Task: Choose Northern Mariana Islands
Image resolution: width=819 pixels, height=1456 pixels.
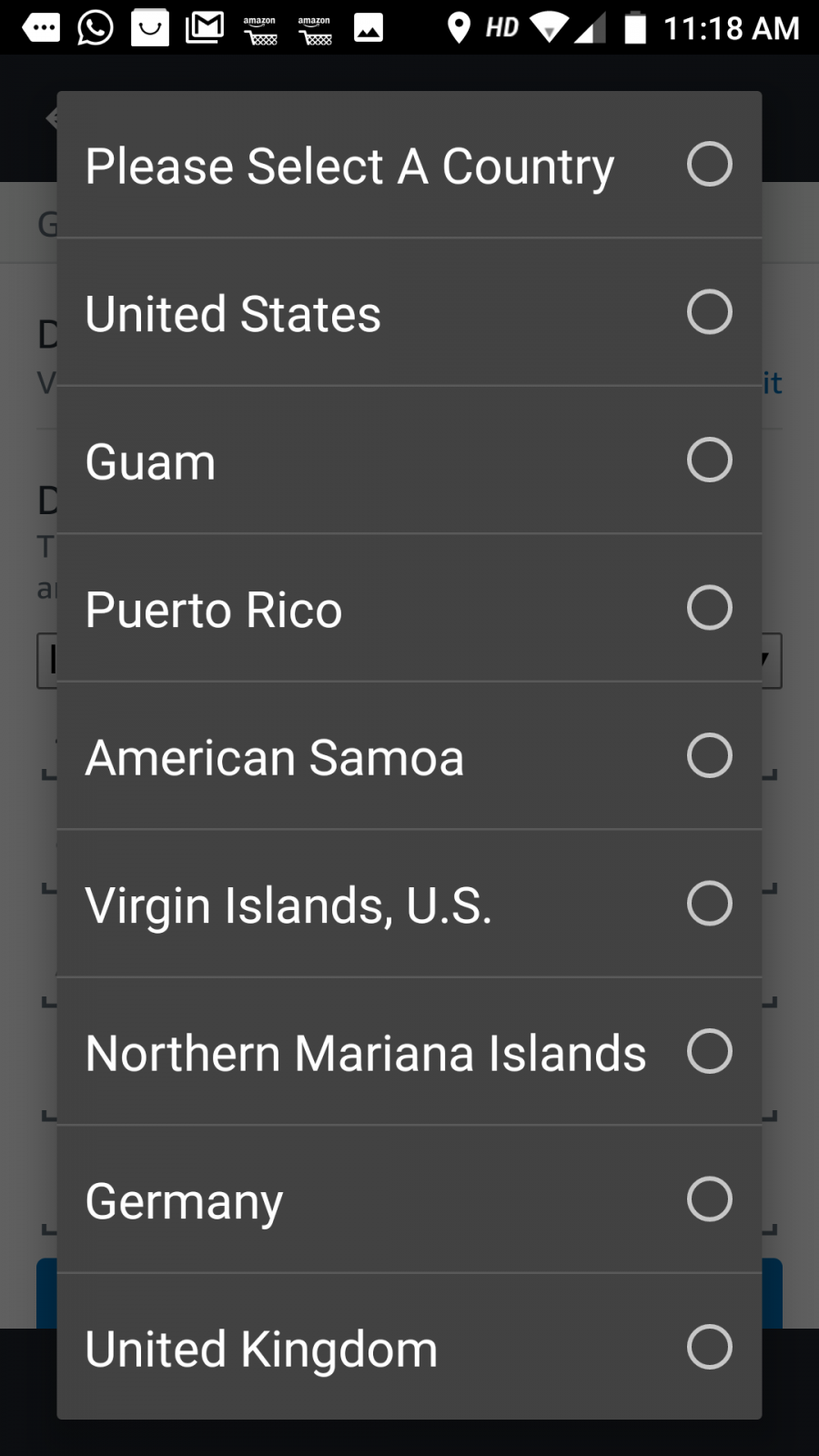Action: point(409,1051)
